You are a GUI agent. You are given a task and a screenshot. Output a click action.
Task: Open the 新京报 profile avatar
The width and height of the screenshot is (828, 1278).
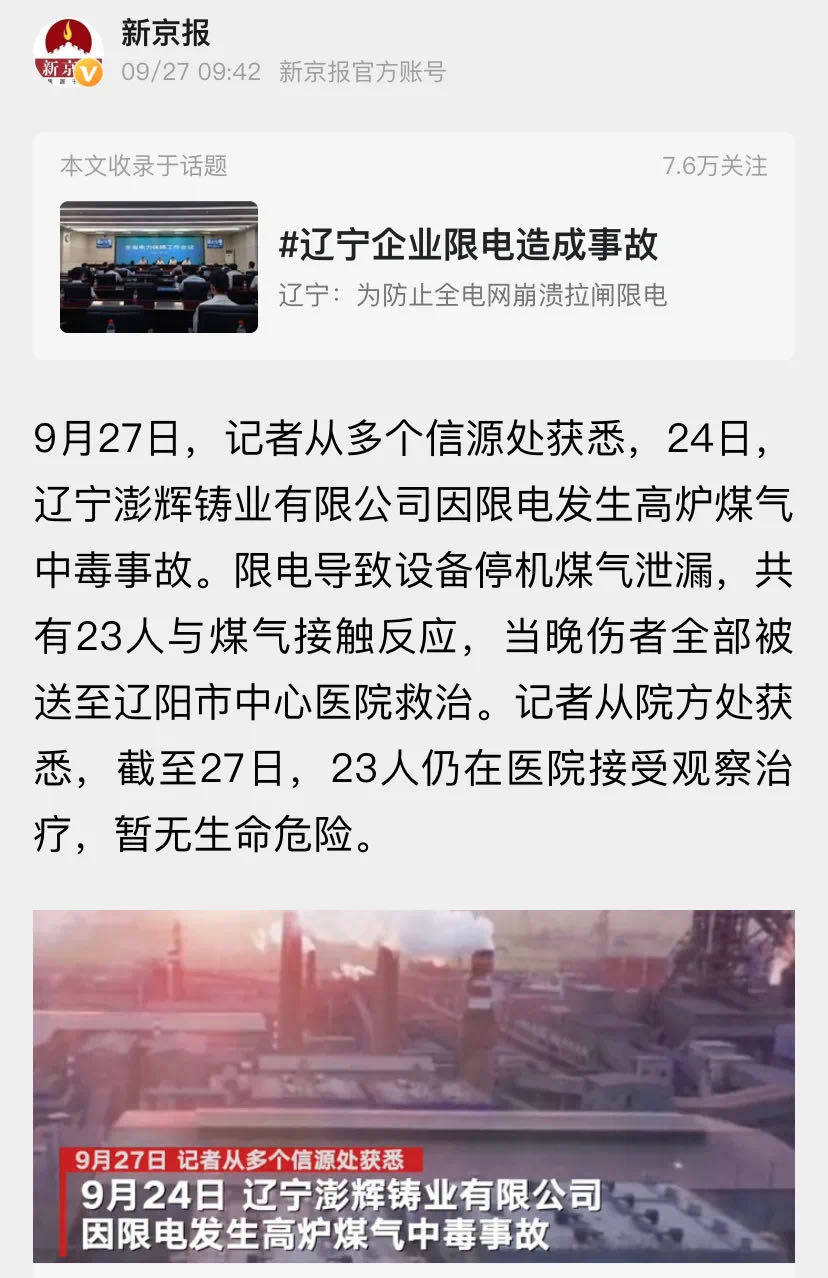[x=68, y=52]
